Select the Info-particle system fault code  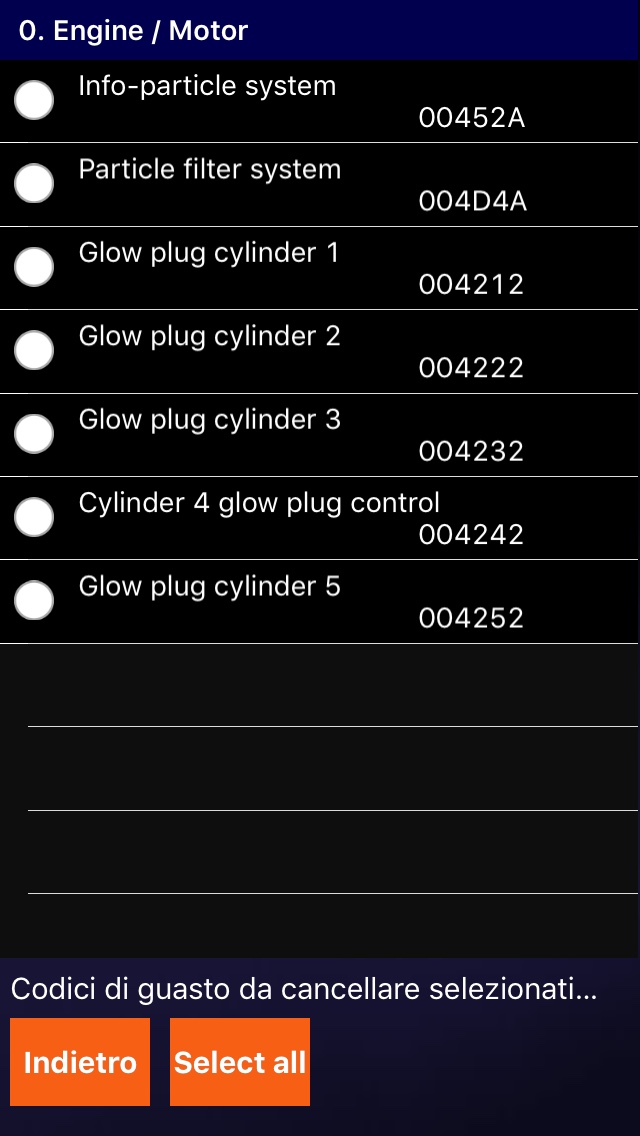coord(35,100)
